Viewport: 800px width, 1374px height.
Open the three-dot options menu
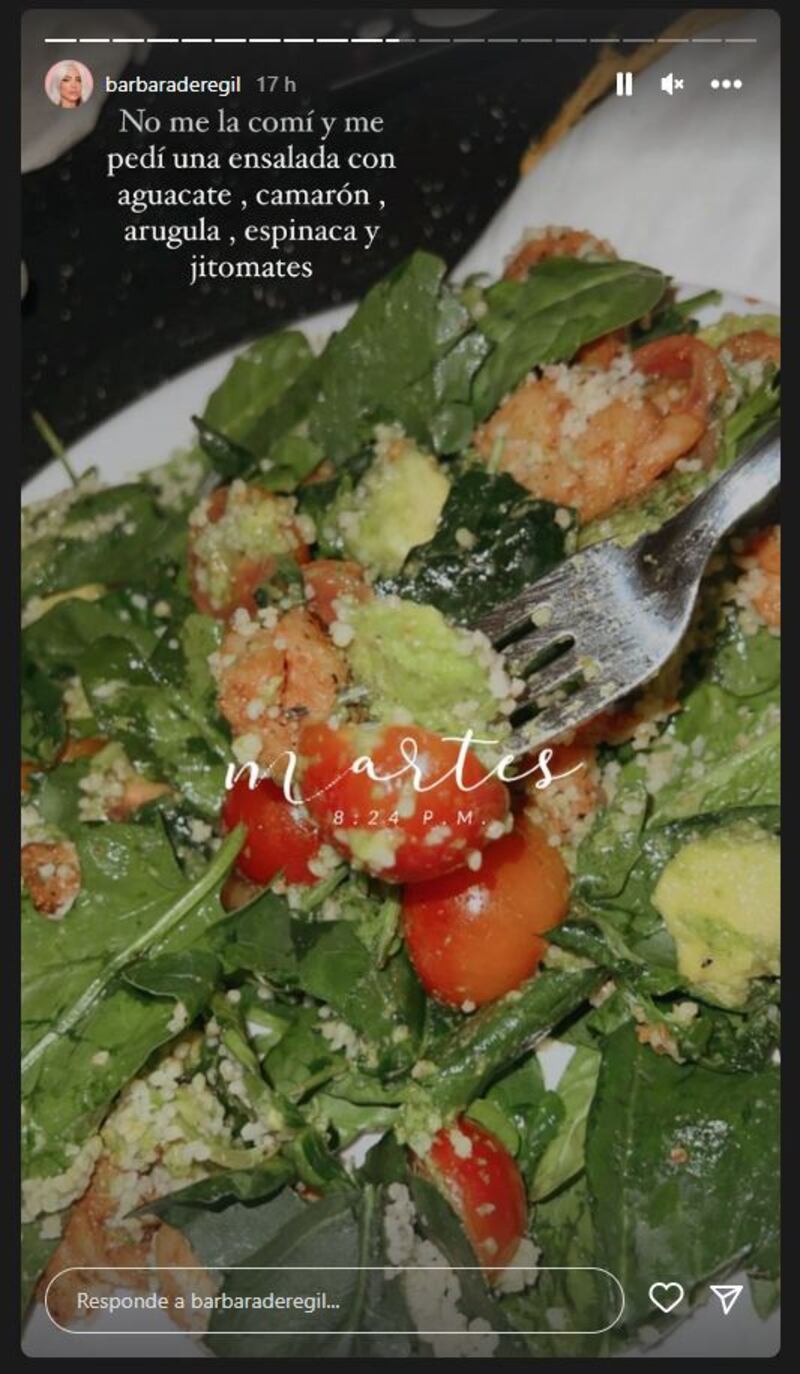[x=726, y=85]
